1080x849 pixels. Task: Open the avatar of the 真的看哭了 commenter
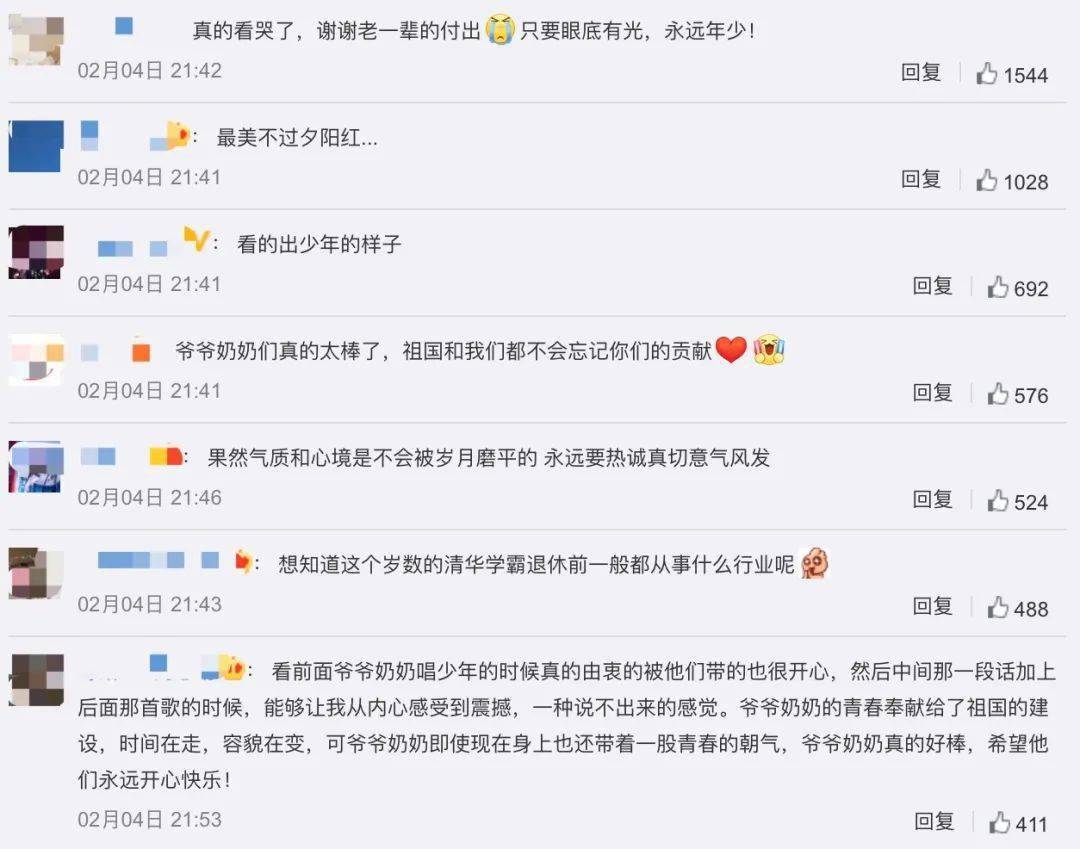point(35,40)
